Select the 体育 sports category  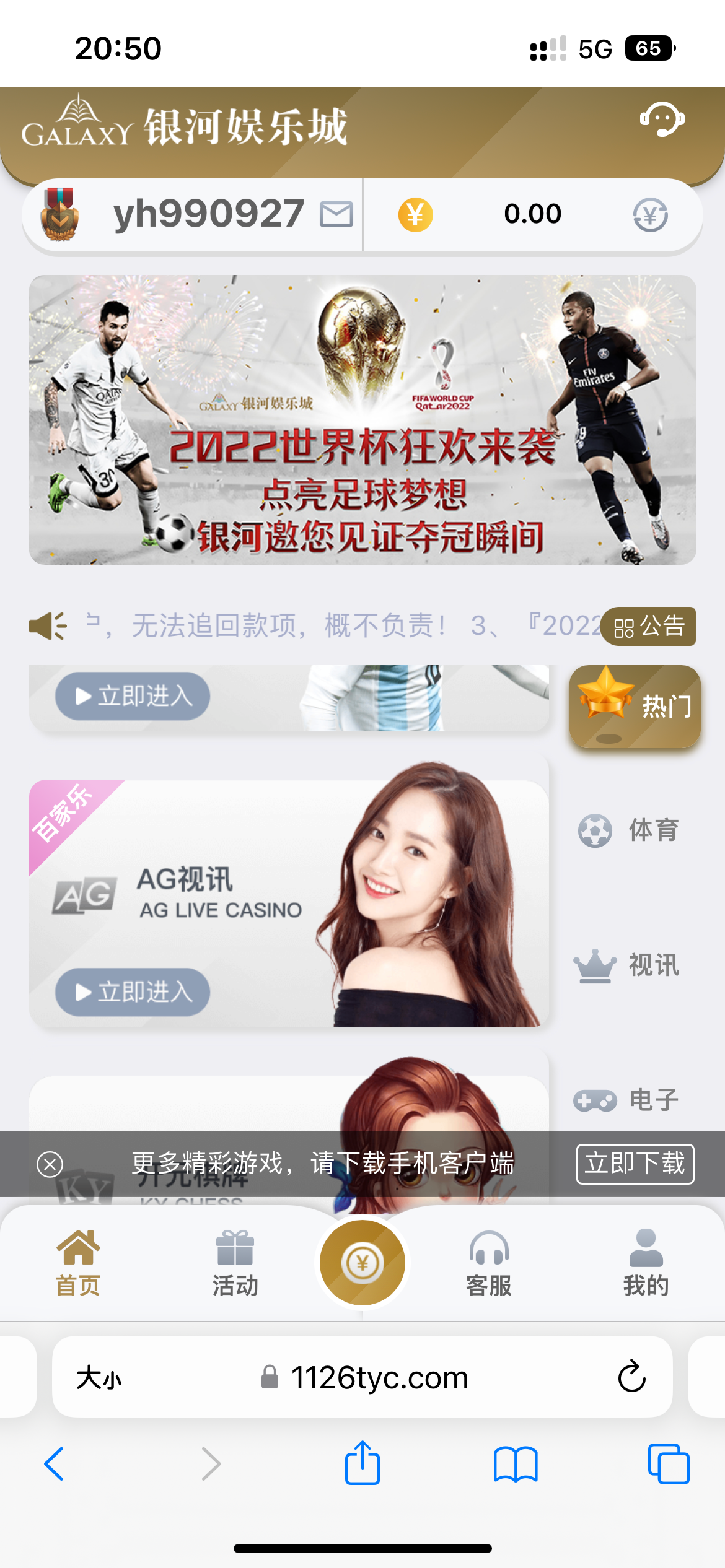click(x=629, y=830)
